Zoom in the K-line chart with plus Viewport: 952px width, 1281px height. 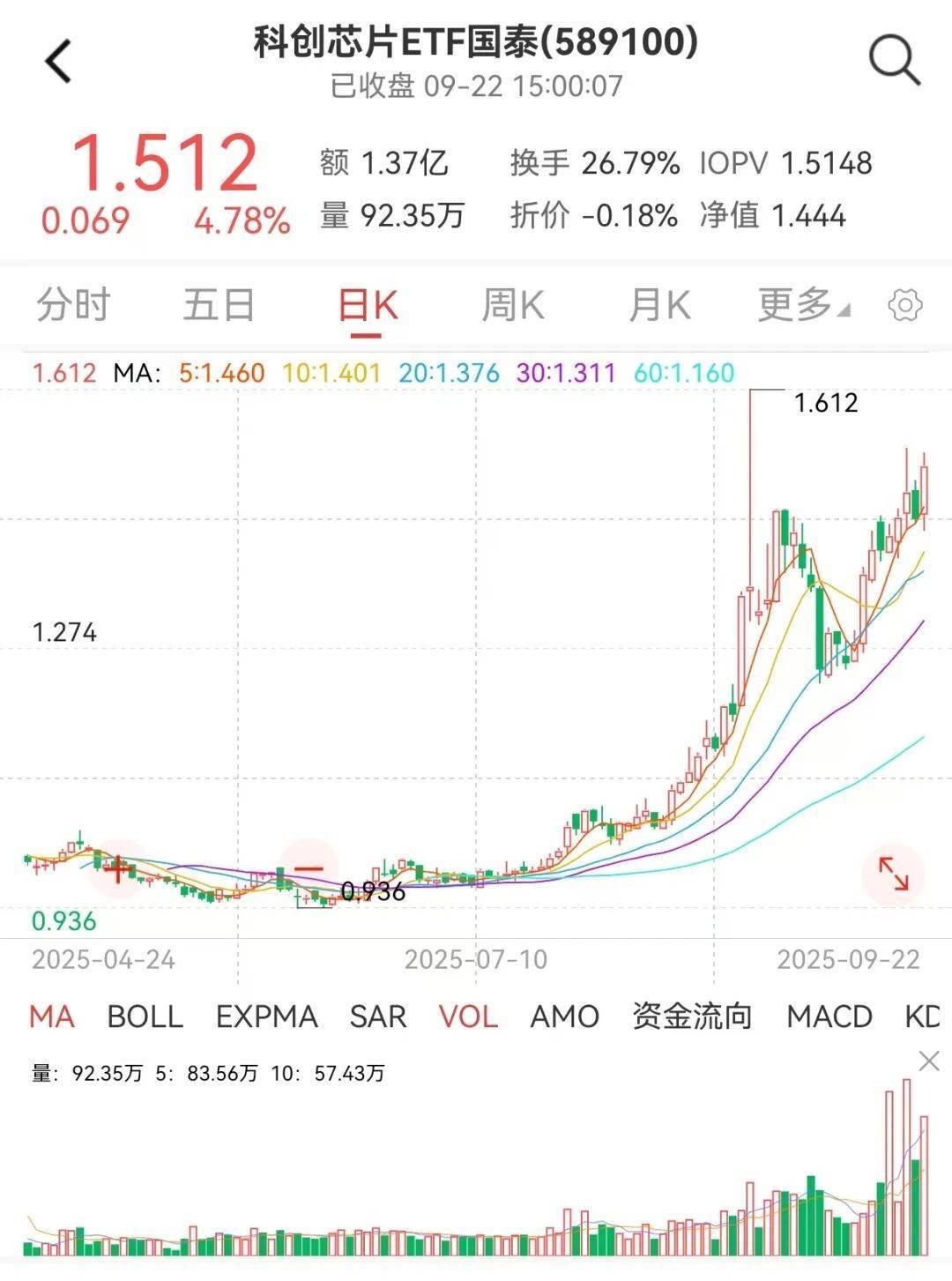[x=118, y=869]
